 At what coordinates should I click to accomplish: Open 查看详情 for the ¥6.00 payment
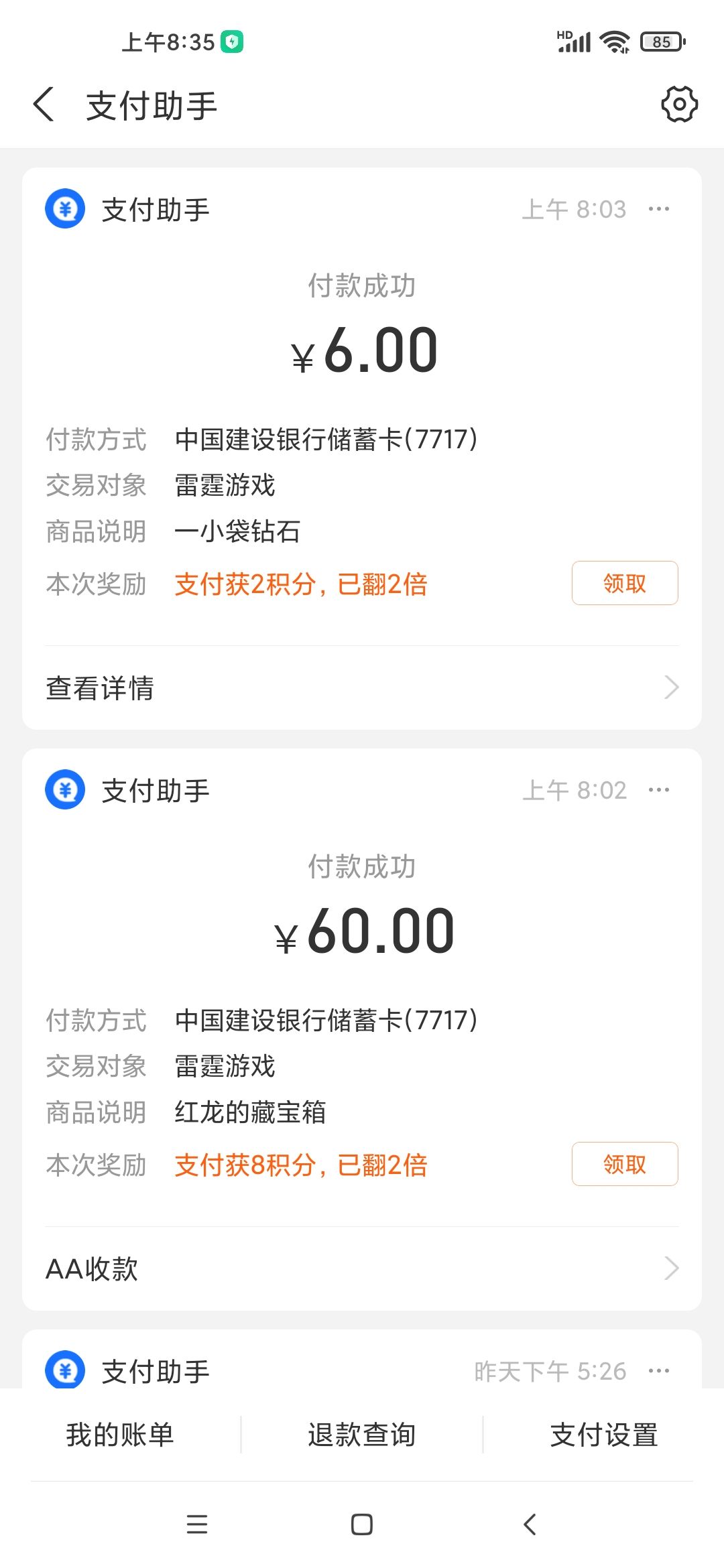pyautogui.click(x=362, y=688)
